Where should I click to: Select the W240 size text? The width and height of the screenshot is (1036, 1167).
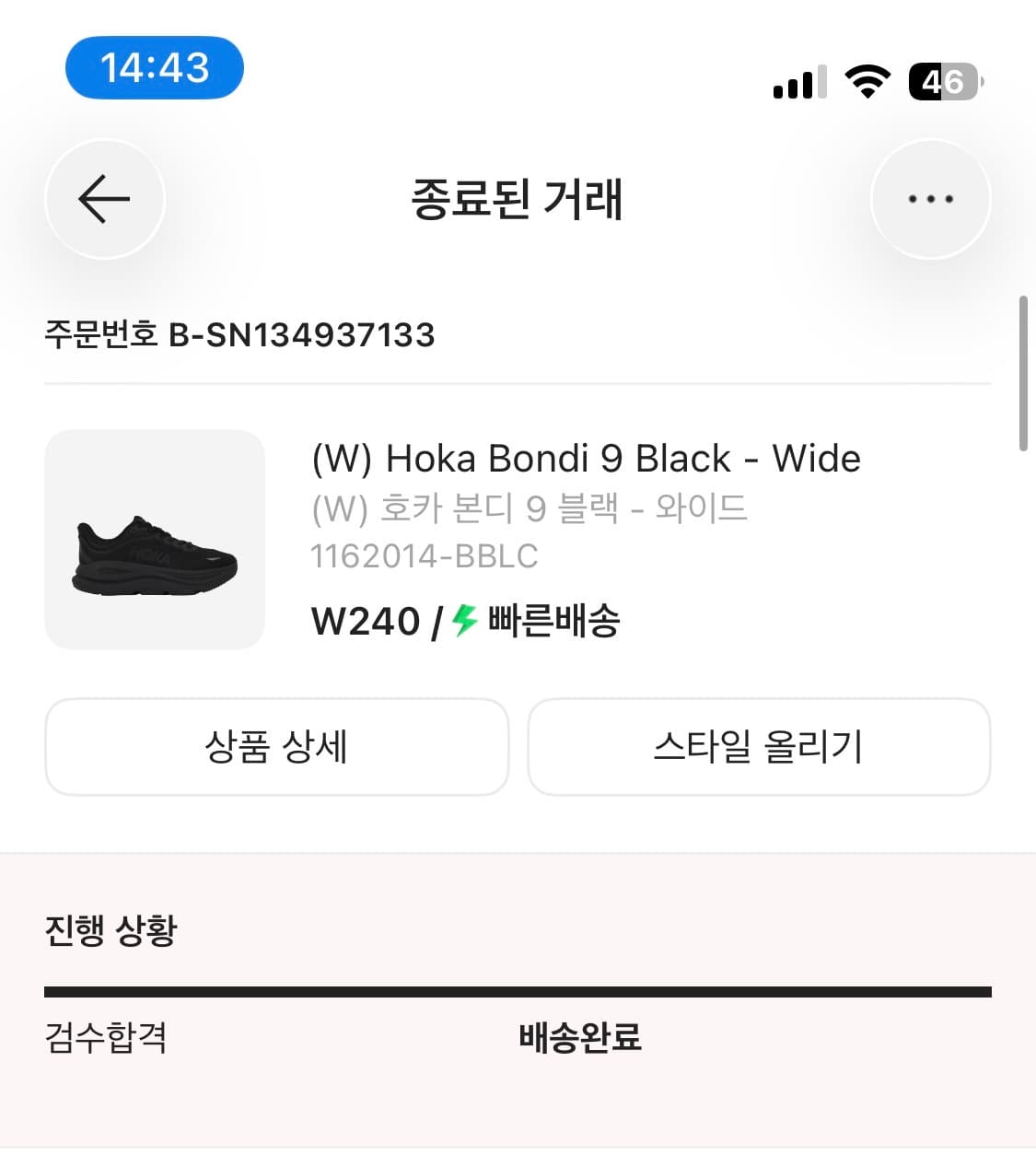(364, 621)
